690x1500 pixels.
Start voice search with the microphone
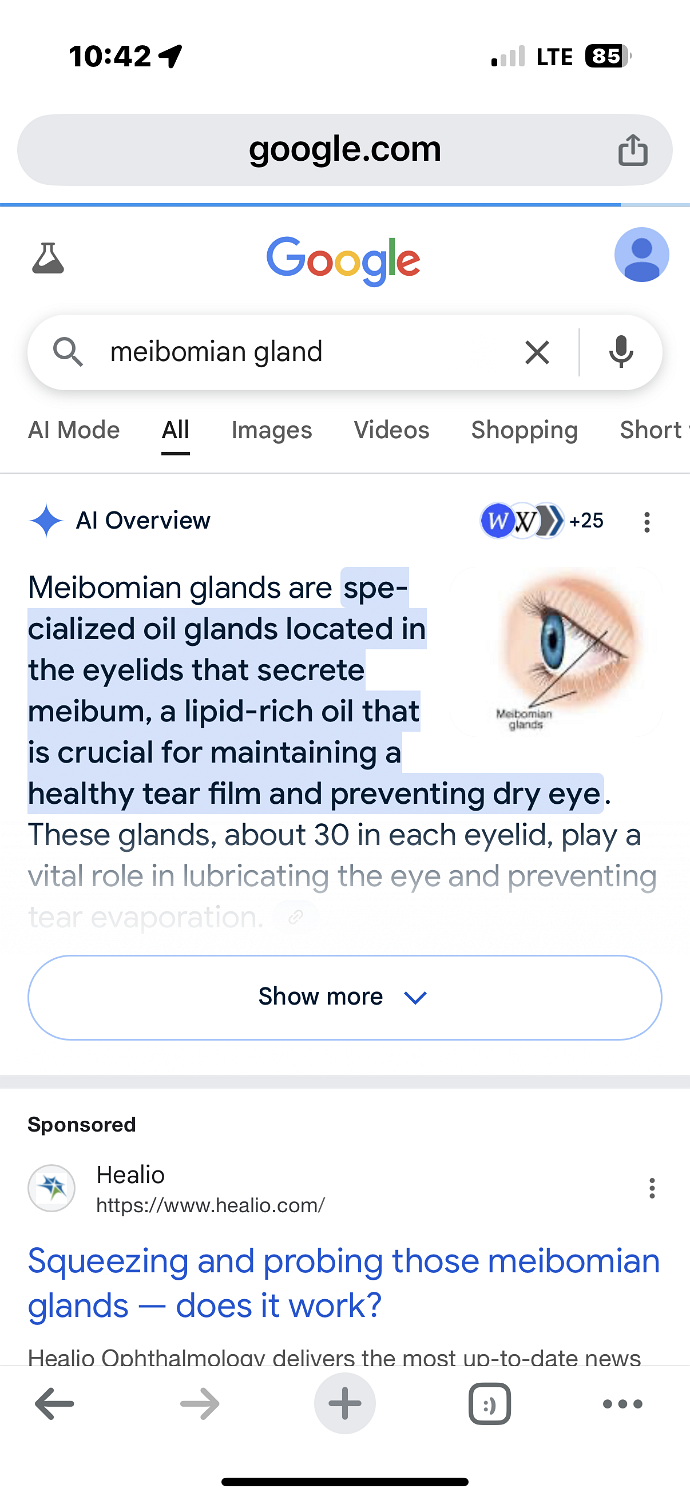point(621,352)
